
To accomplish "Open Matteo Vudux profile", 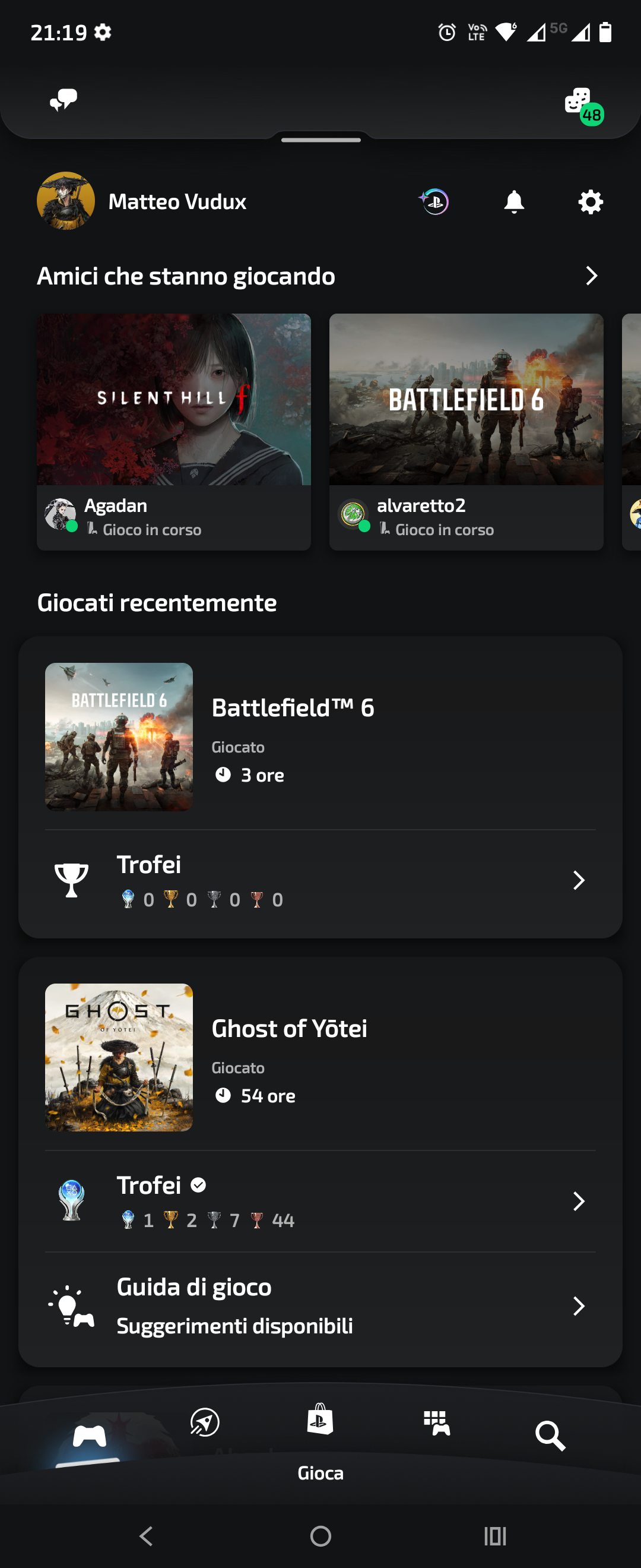I will click(x=142, y=201).
